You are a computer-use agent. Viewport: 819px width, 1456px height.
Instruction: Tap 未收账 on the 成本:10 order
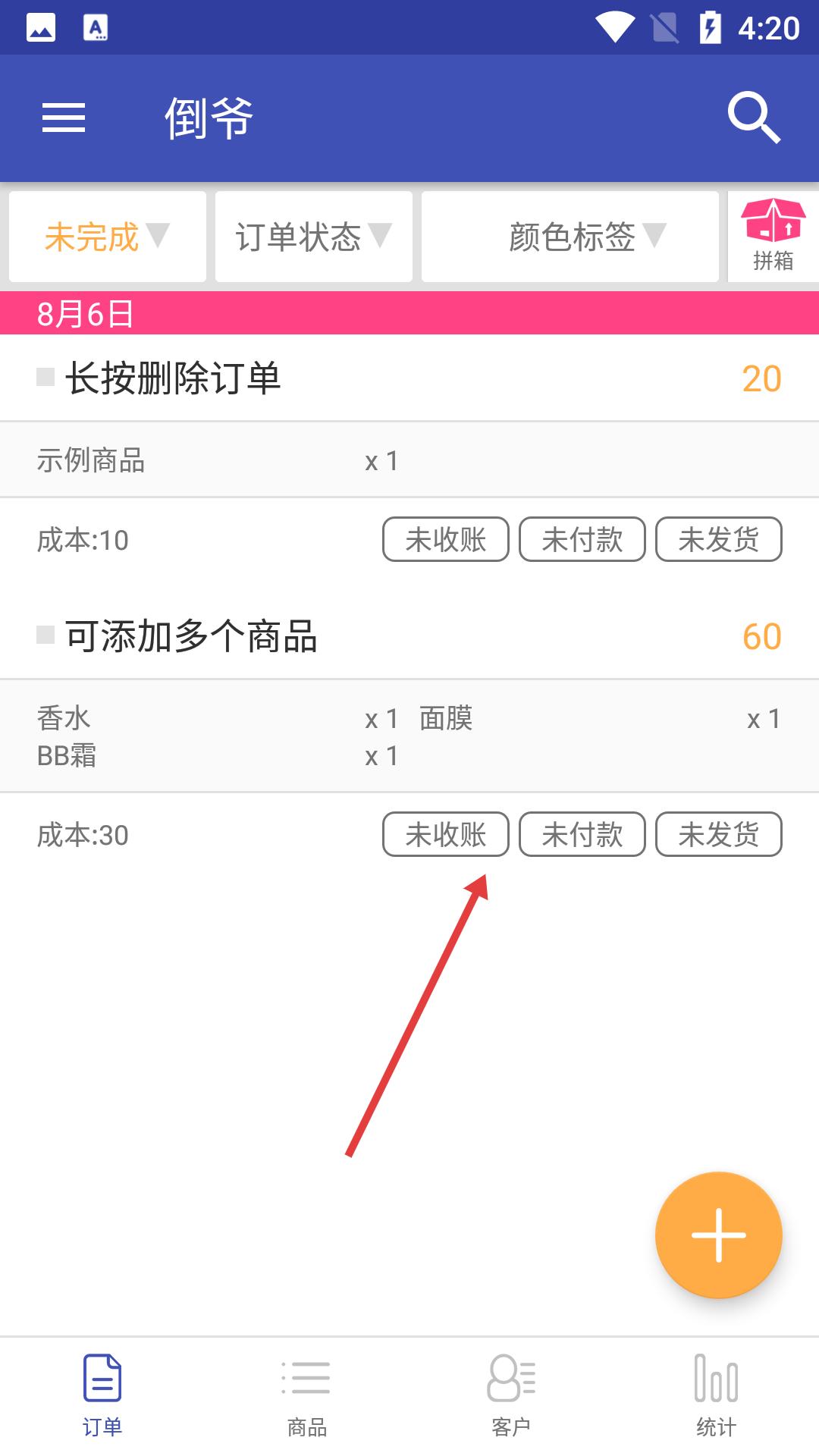click(445, 539)
